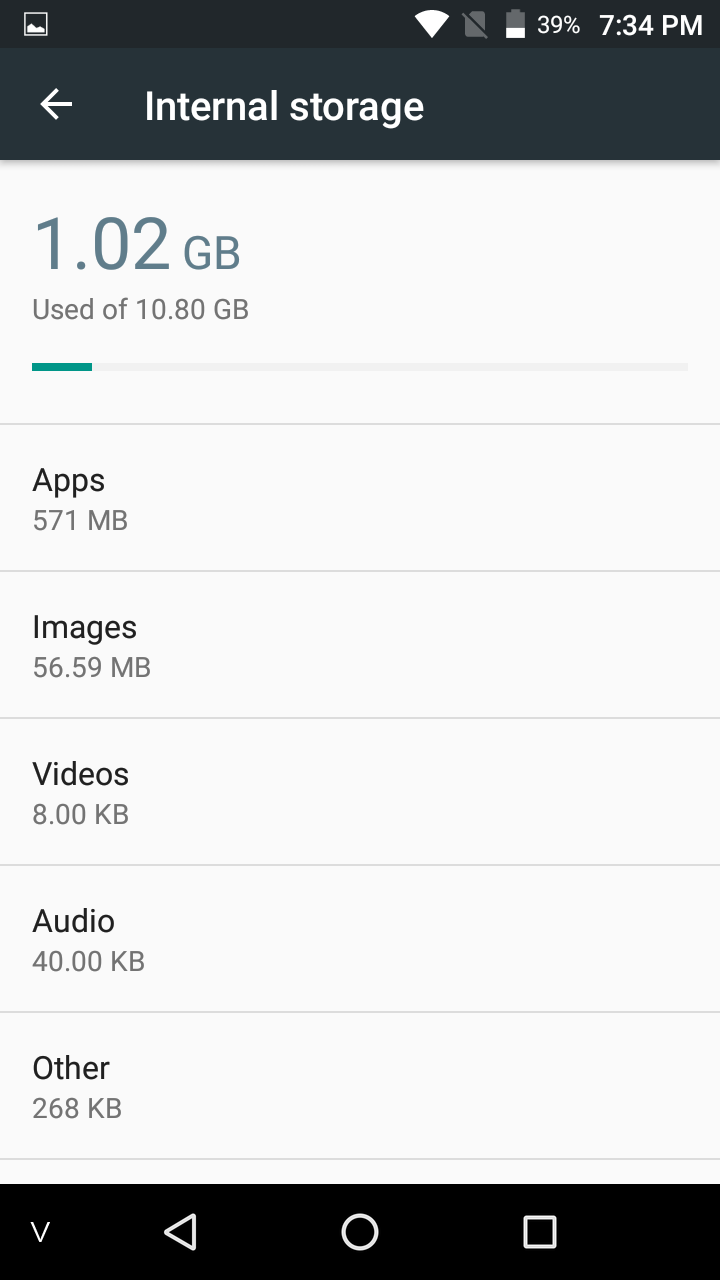
Task: Open the Videos storage row
Action: [x=360, y=792]
